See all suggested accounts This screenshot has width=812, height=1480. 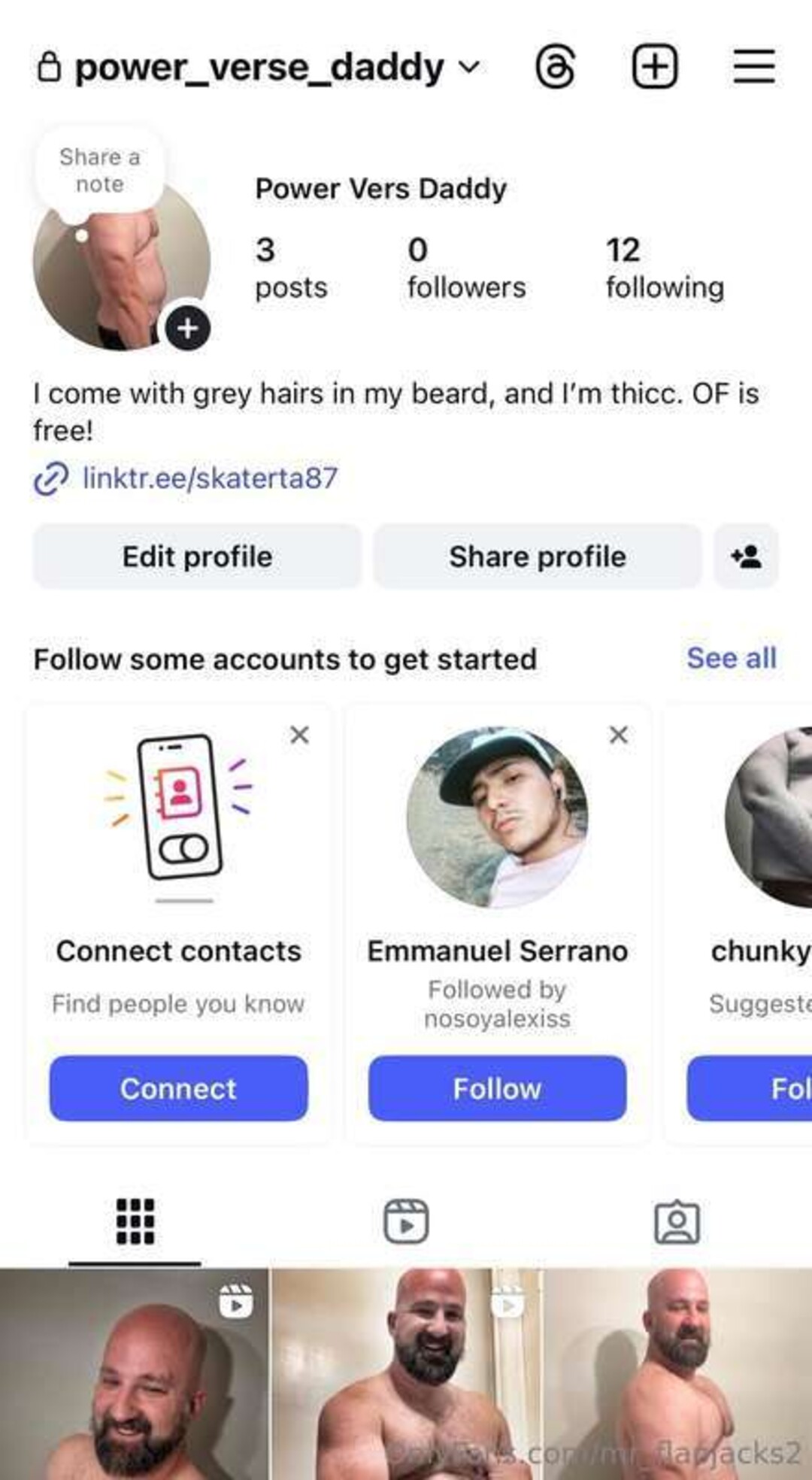731,659
